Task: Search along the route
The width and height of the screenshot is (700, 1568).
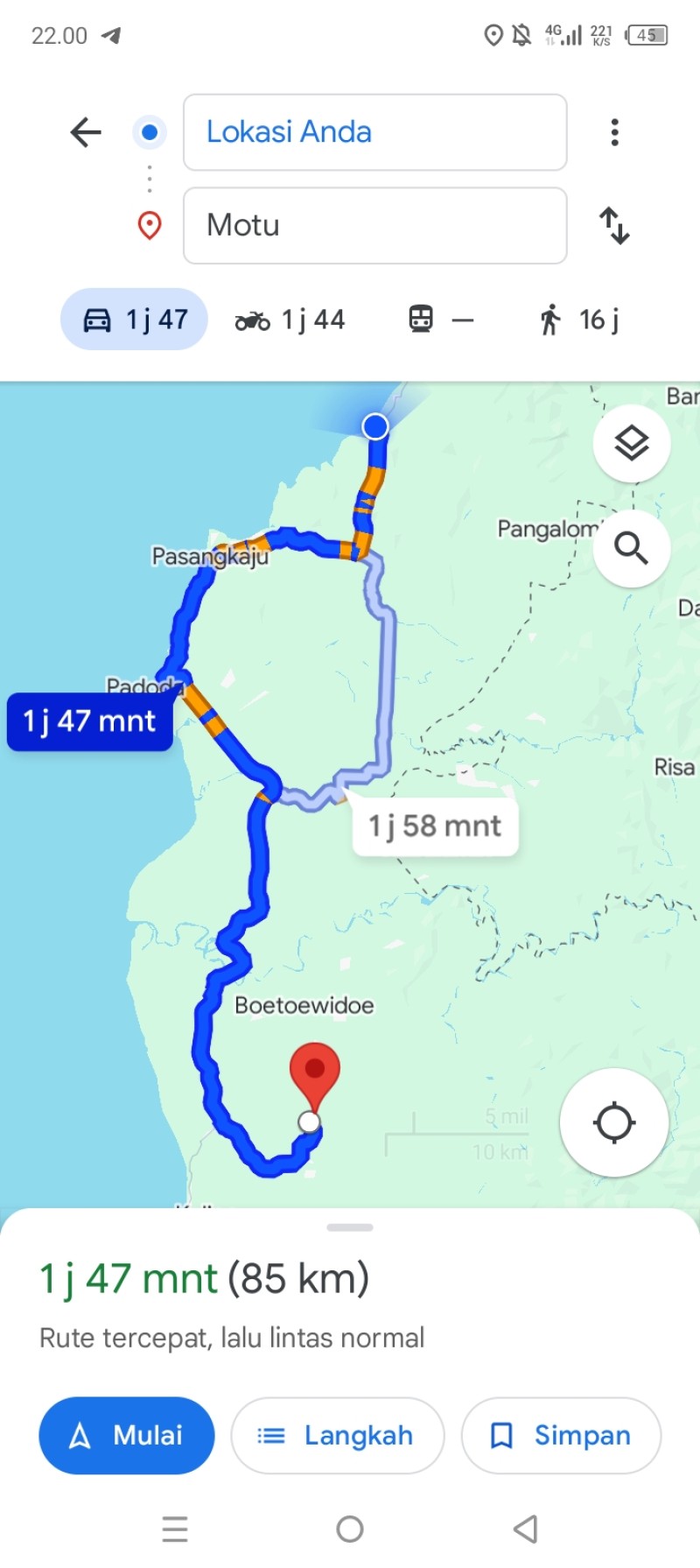Action: pos(632,548)
